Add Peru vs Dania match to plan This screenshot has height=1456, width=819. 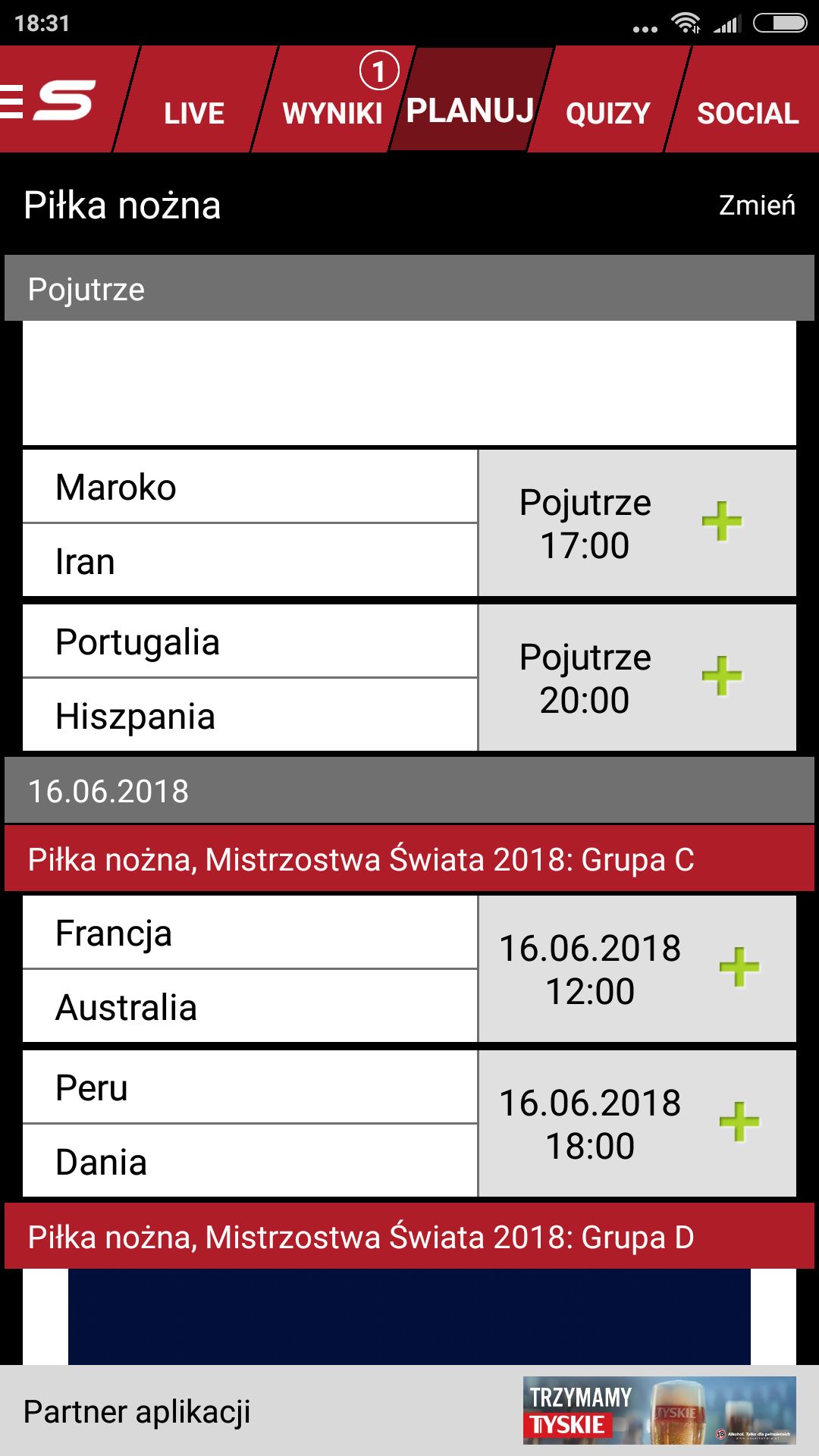pos(739,1122)
